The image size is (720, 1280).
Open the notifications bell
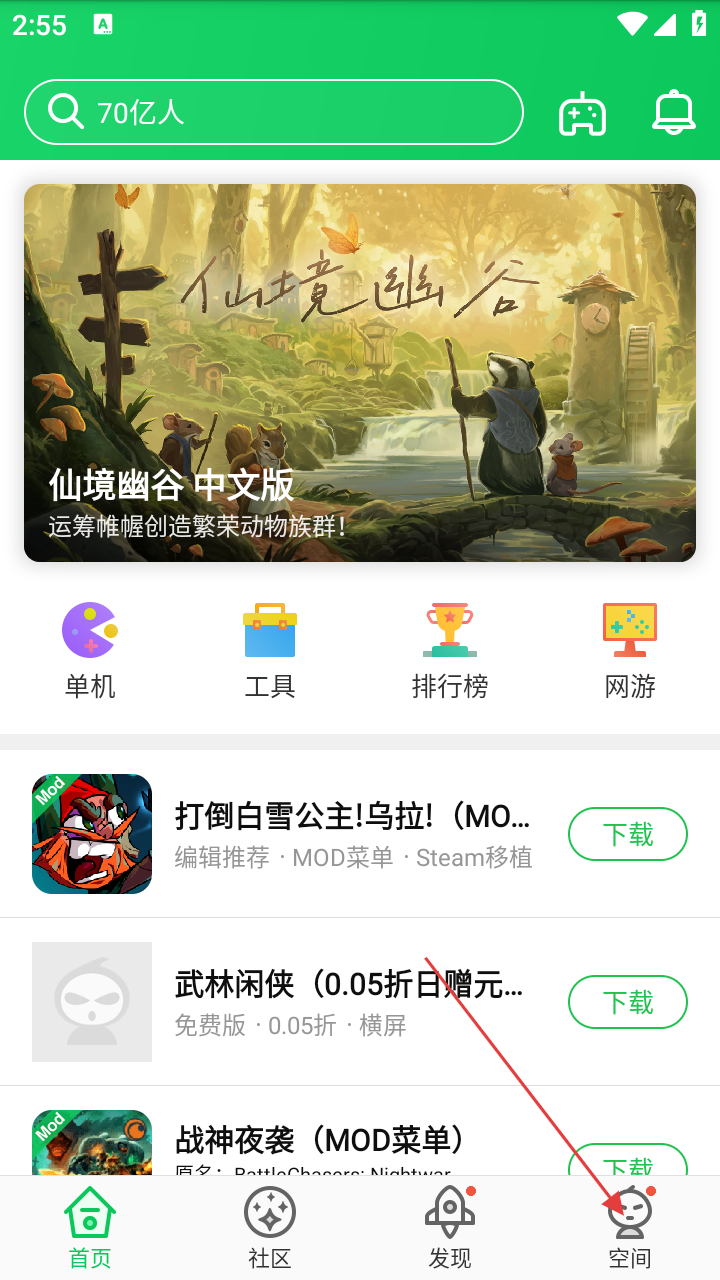(x=673, y=112)
